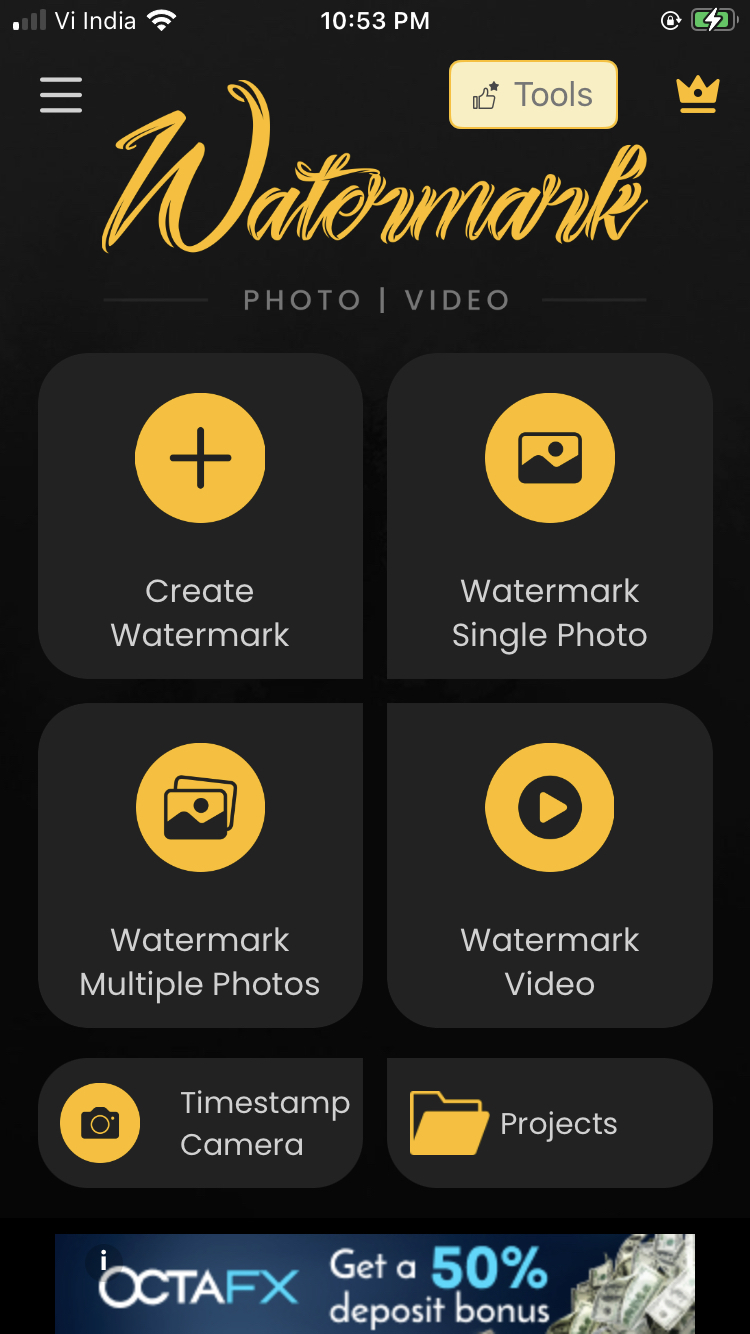Select Create Watermark

(x=200, y=516)
